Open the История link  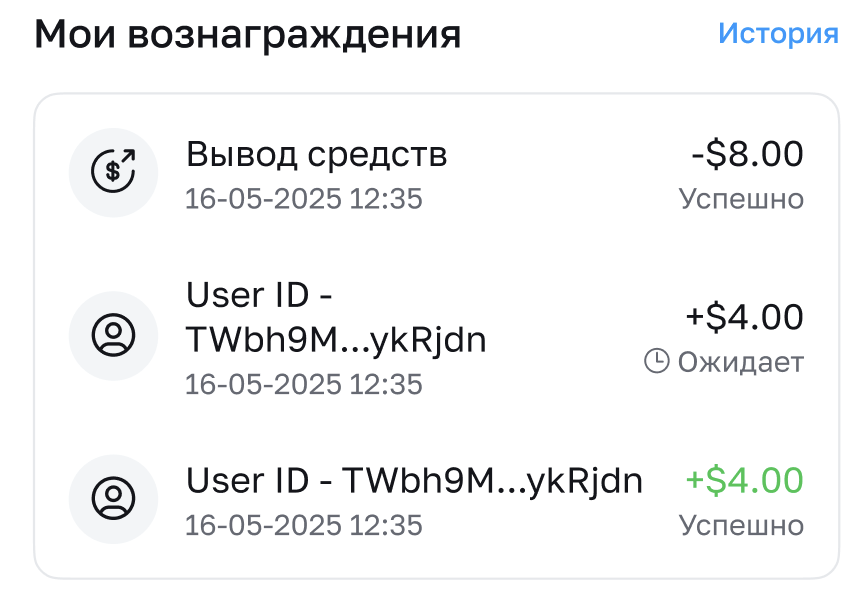(x=777, y=33)
